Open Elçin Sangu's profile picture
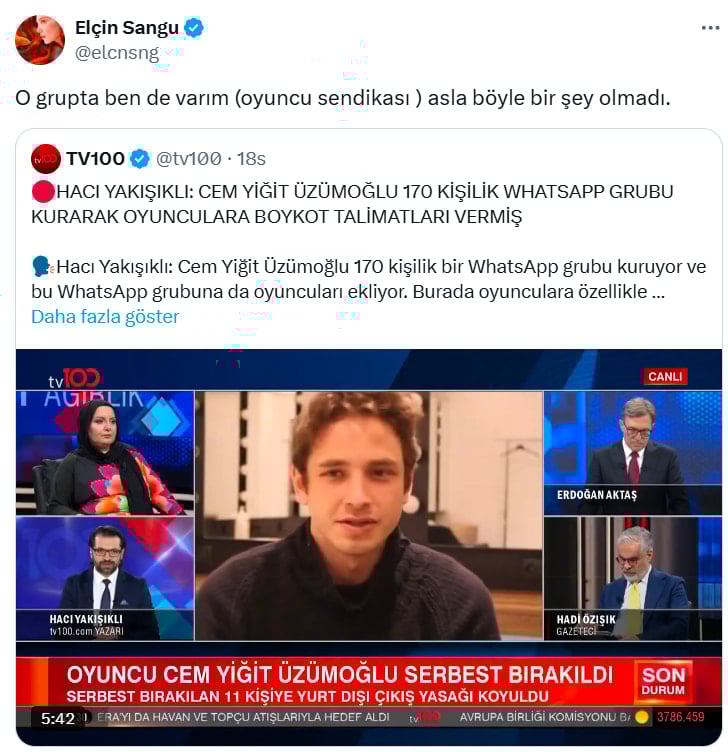Screen dimensions: 728x752 pos(40,40)
